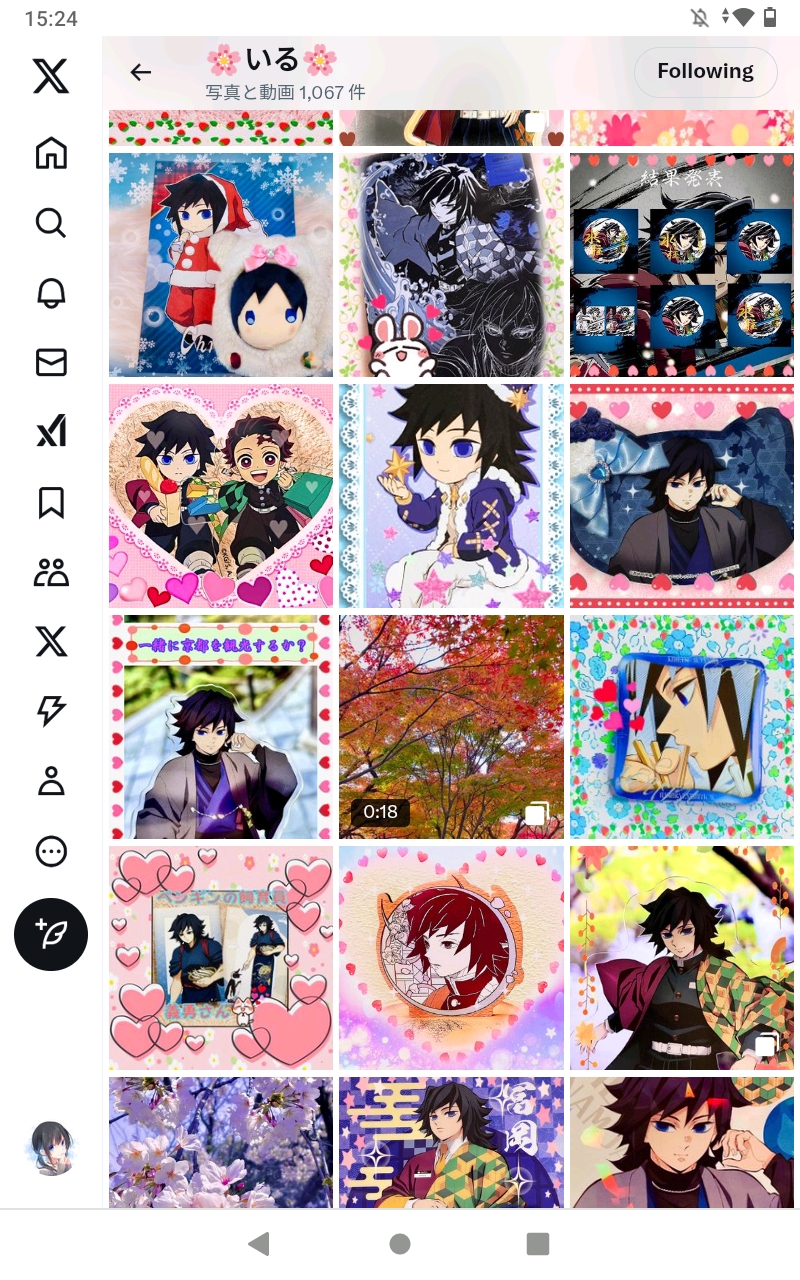This screenshot has width=800, height=1280.
Task: Open the Santa costume chibi photo
Action: [x=221, y=265]
